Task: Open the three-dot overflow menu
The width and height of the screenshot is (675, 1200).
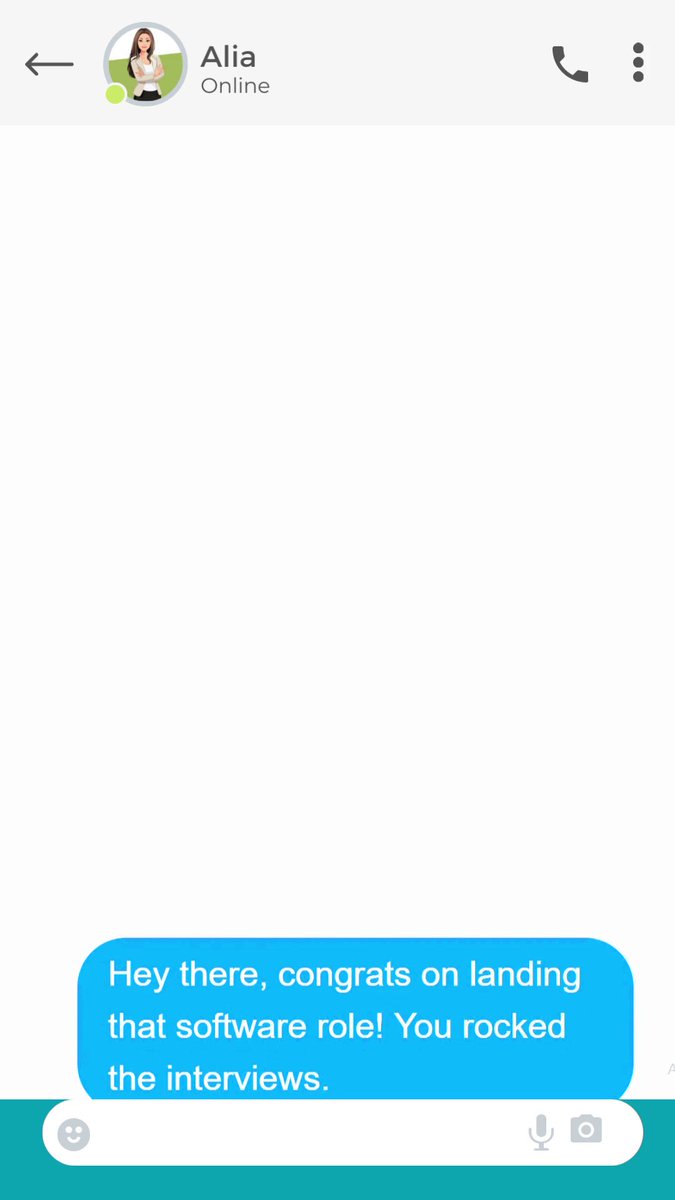Action: 638,63
